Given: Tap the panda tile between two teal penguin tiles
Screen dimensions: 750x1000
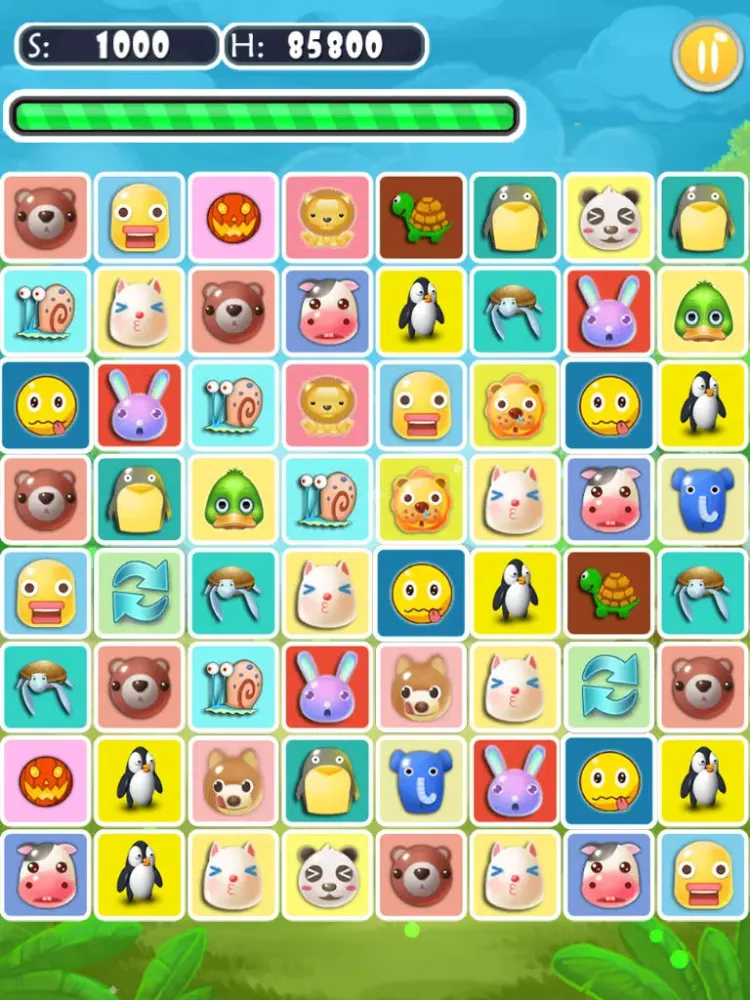Looking at the screenshot, I should (x=608, y=218).
